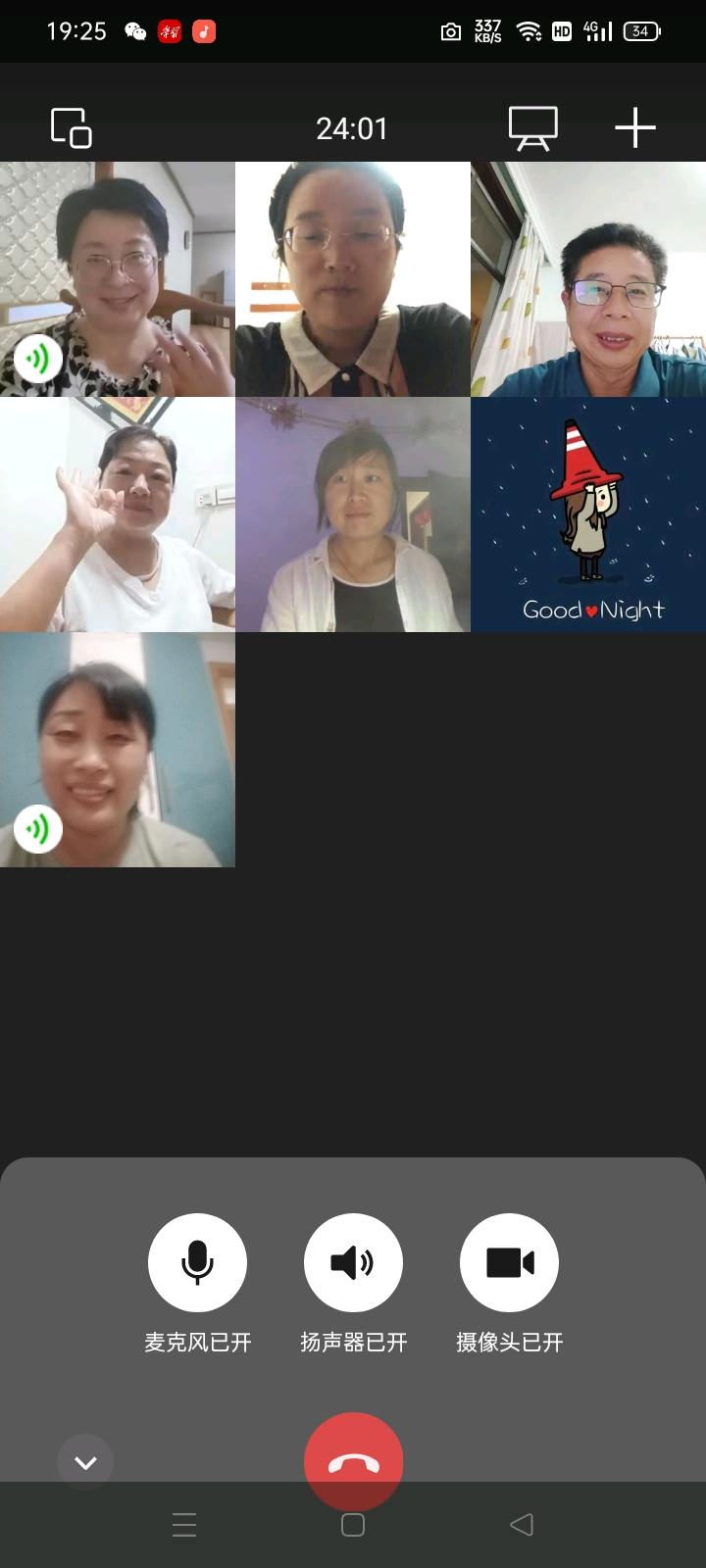Tap the system back button

pos(522,1524)
